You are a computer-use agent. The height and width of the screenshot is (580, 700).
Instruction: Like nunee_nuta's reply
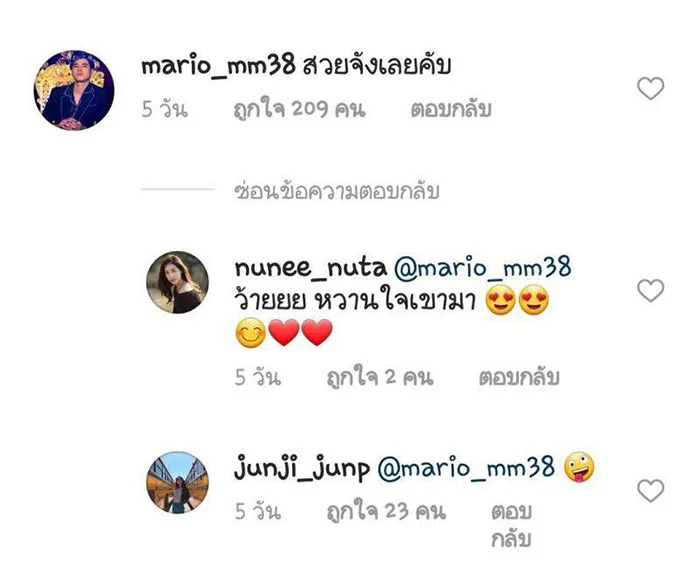[650, 291]
